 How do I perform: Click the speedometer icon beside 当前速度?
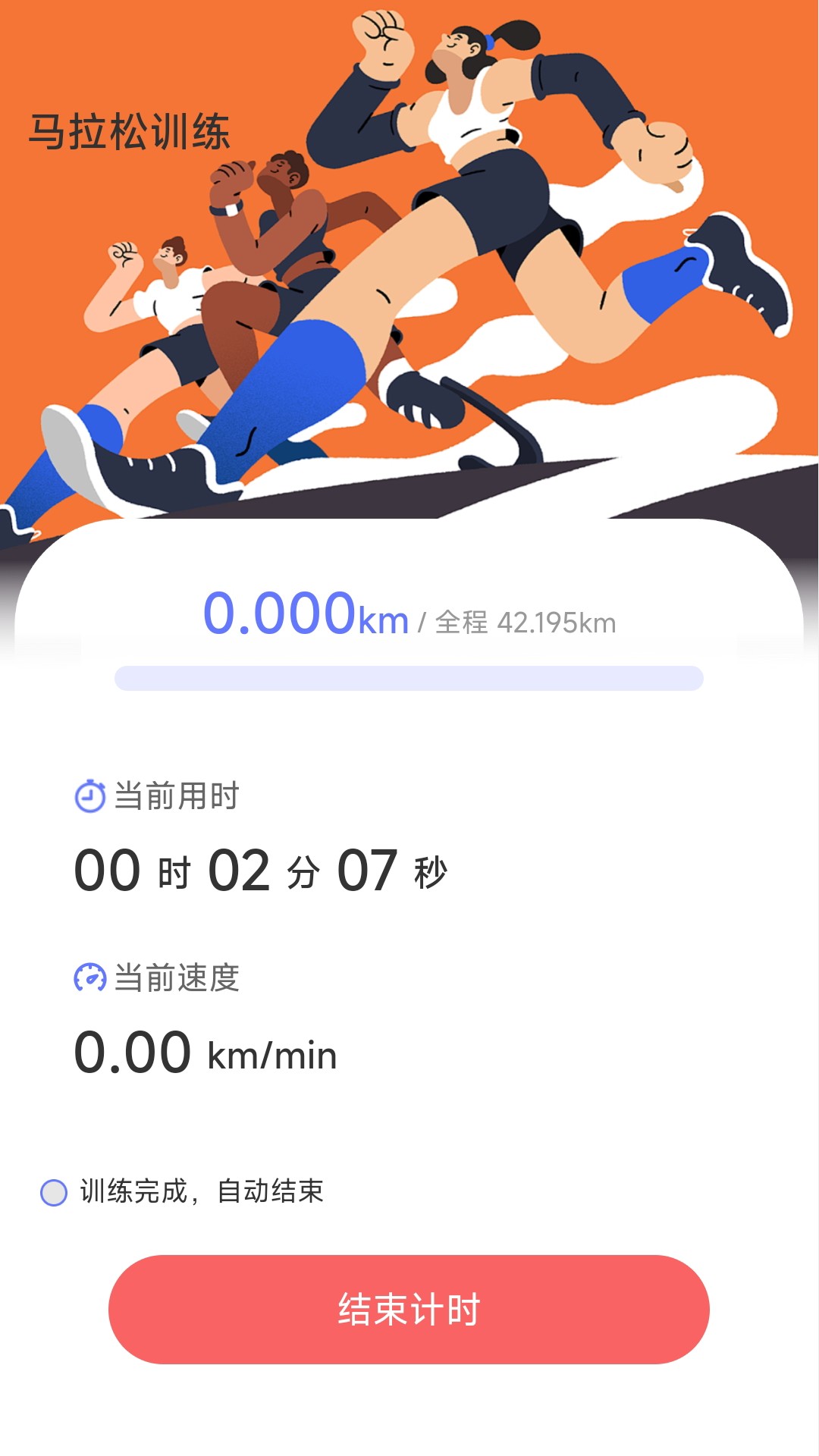(89, 980)
